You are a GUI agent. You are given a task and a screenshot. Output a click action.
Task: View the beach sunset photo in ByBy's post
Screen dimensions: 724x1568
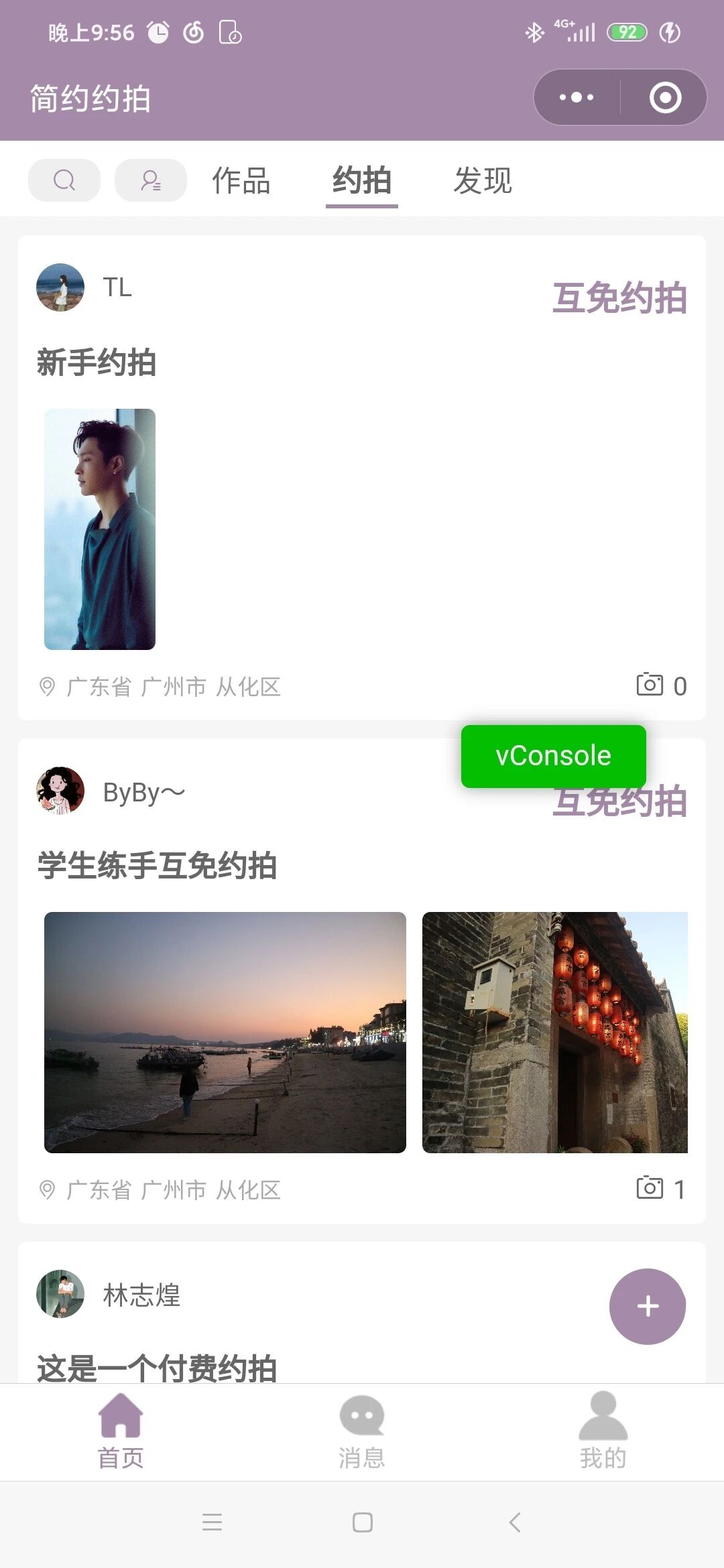225,1032
